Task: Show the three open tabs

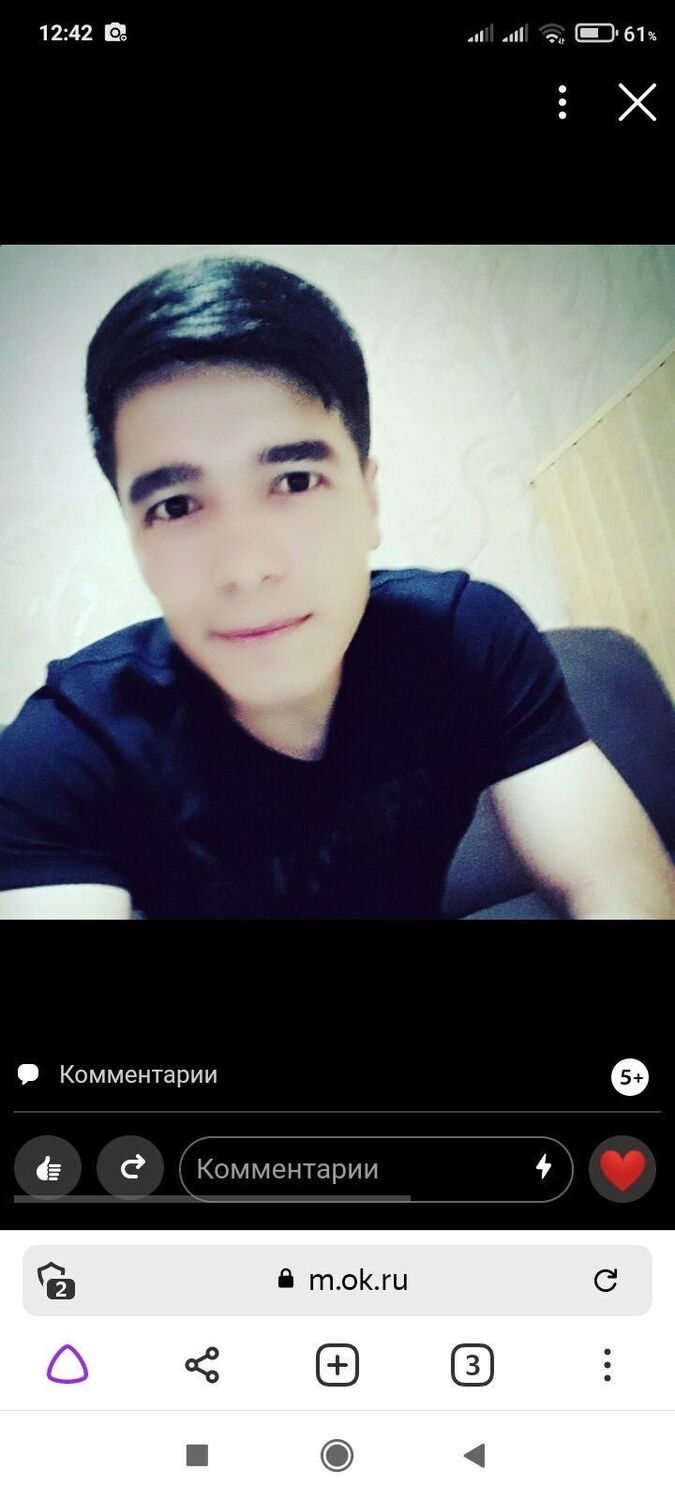Action: [472, 1365]
